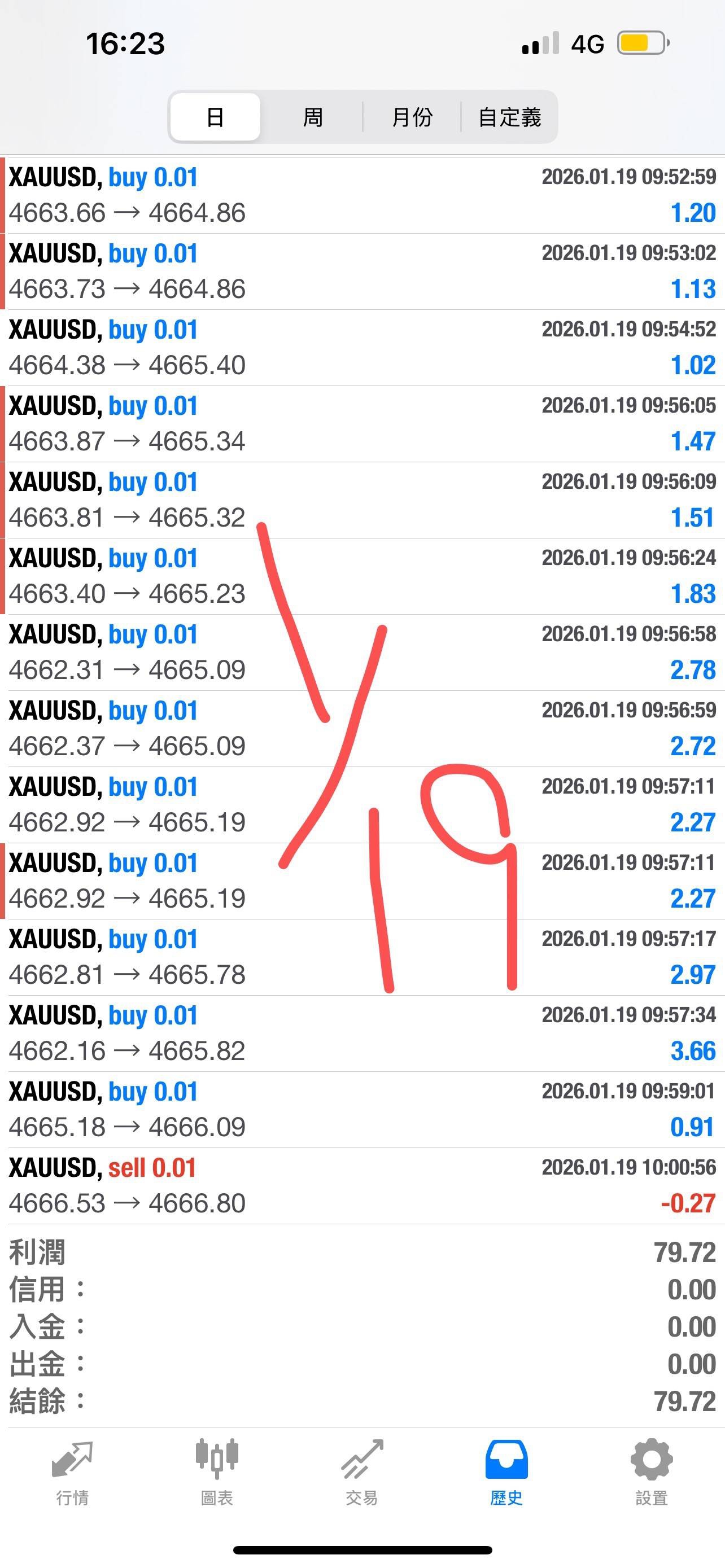Image resolution: width=725 pixels, height=1568 pixels.
Task: Expand the trade with profit 2.78
Action: (x=362, y=652)
